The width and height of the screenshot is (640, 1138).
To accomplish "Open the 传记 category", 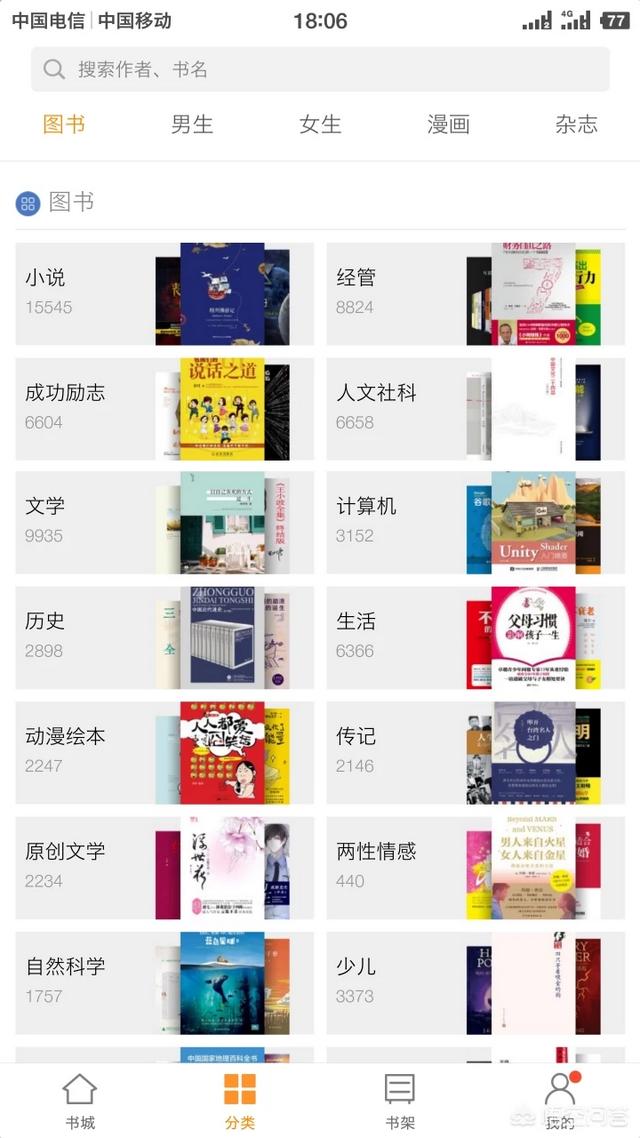I will tap(476, 753).
